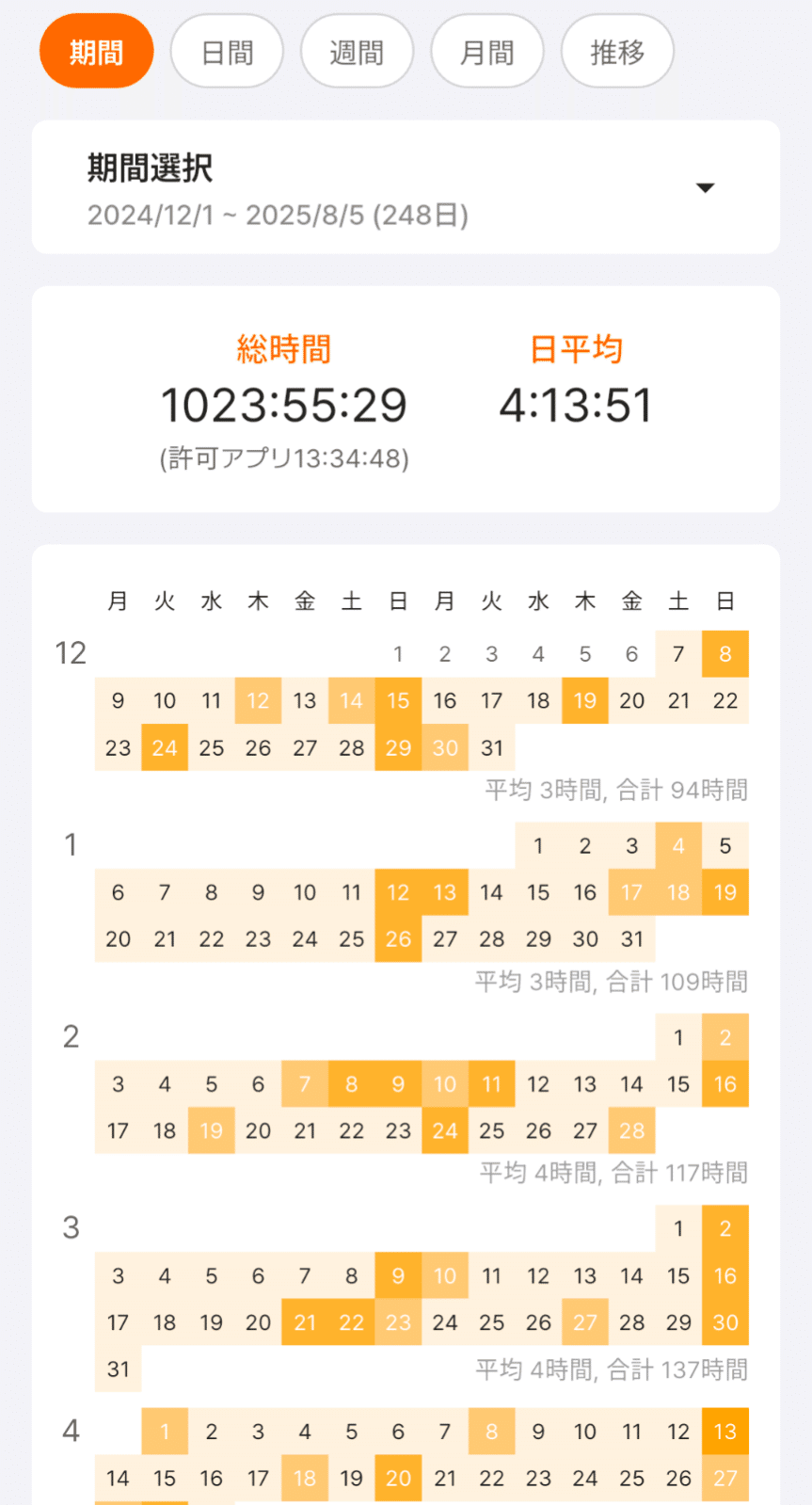The width and height of the screenshot is (812, 1505).
Task: Open the 月間 tab
Action: [486, 52]
